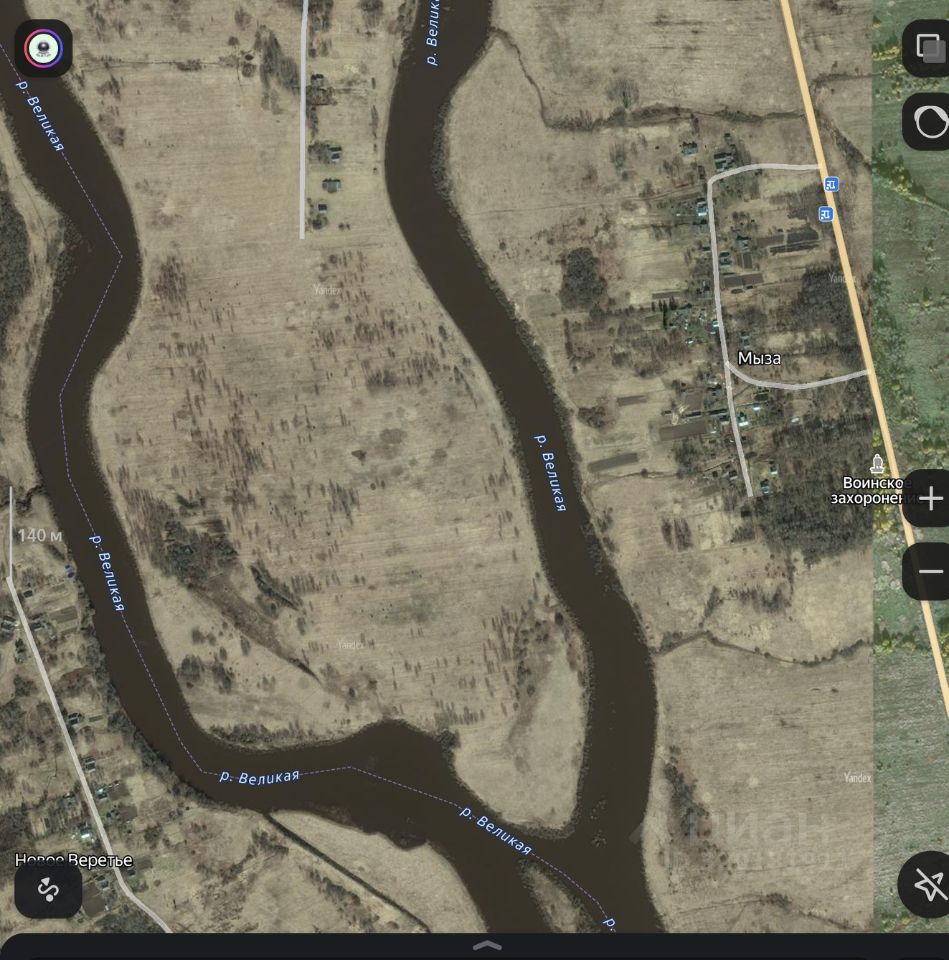Tap the round circle button below layers
Screen dimensions: 949x960
coord(929,123)
